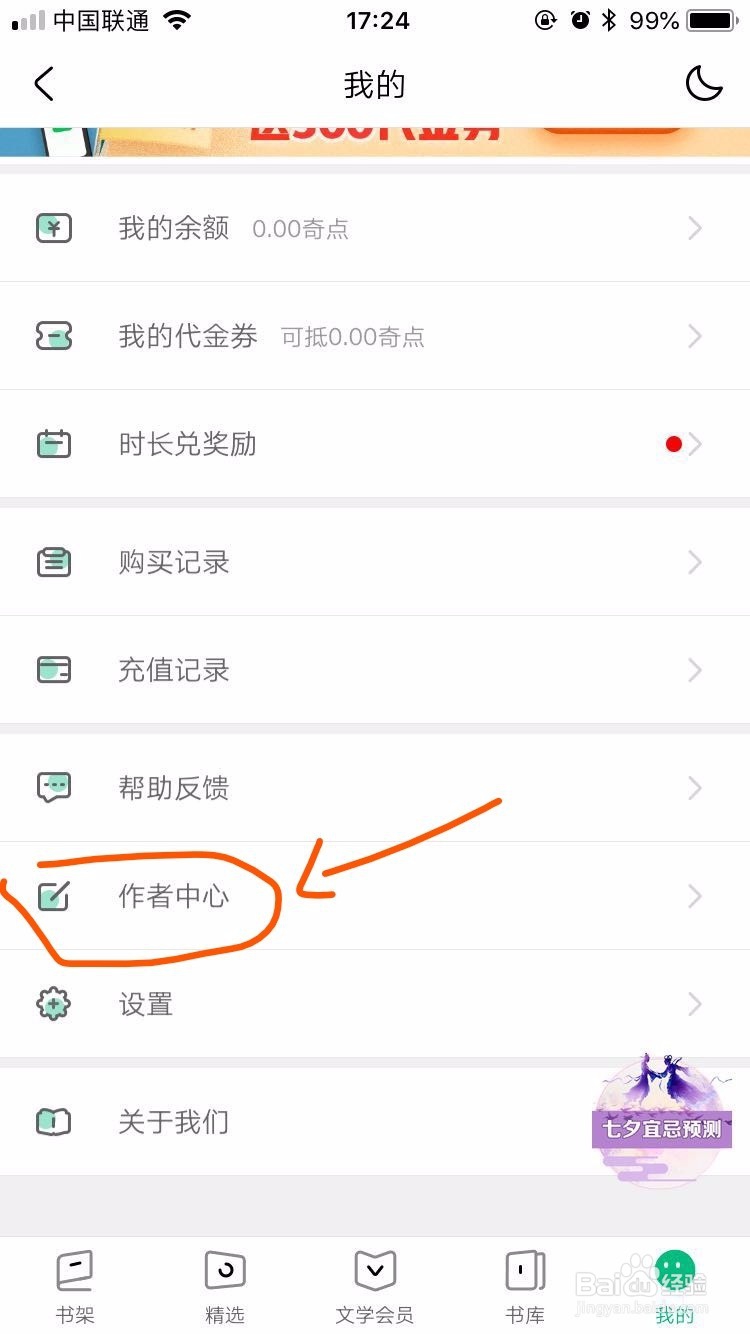750x1334 pixels.
Task: Tap the 帮助反馈 feedback chat icon
Action: [54, 788]
